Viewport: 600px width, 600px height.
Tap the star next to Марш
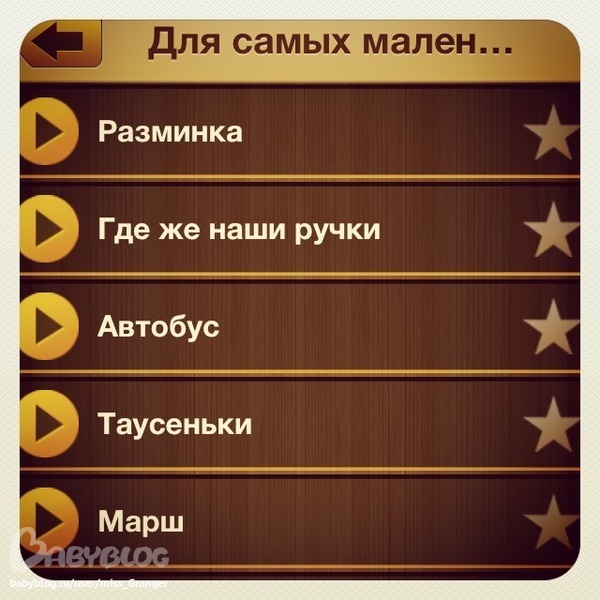[x=551, y=521]
